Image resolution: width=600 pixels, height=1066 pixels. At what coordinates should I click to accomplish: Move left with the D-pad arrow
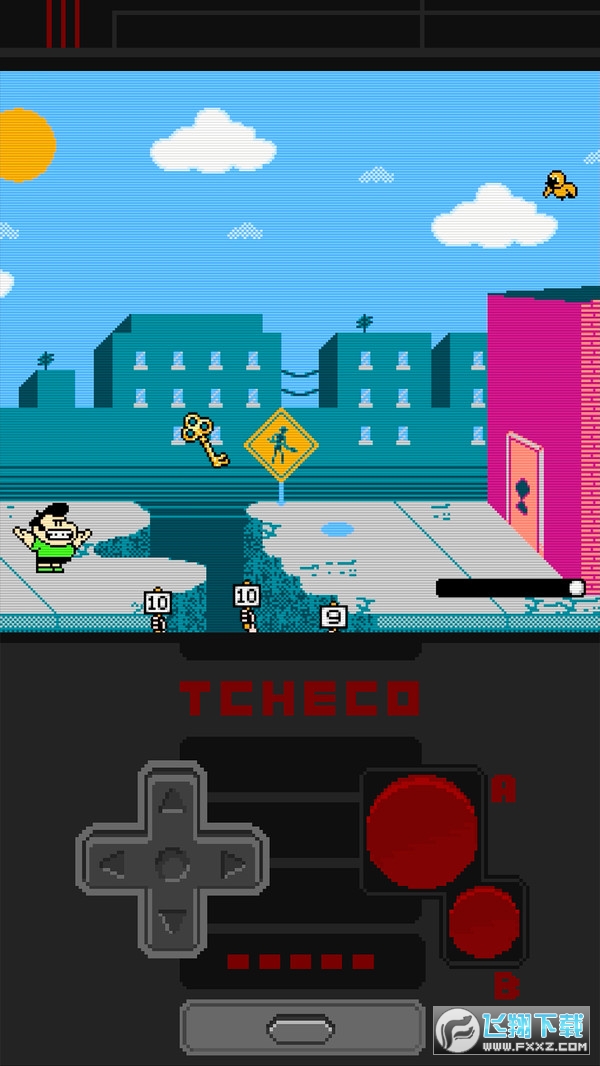113,865
